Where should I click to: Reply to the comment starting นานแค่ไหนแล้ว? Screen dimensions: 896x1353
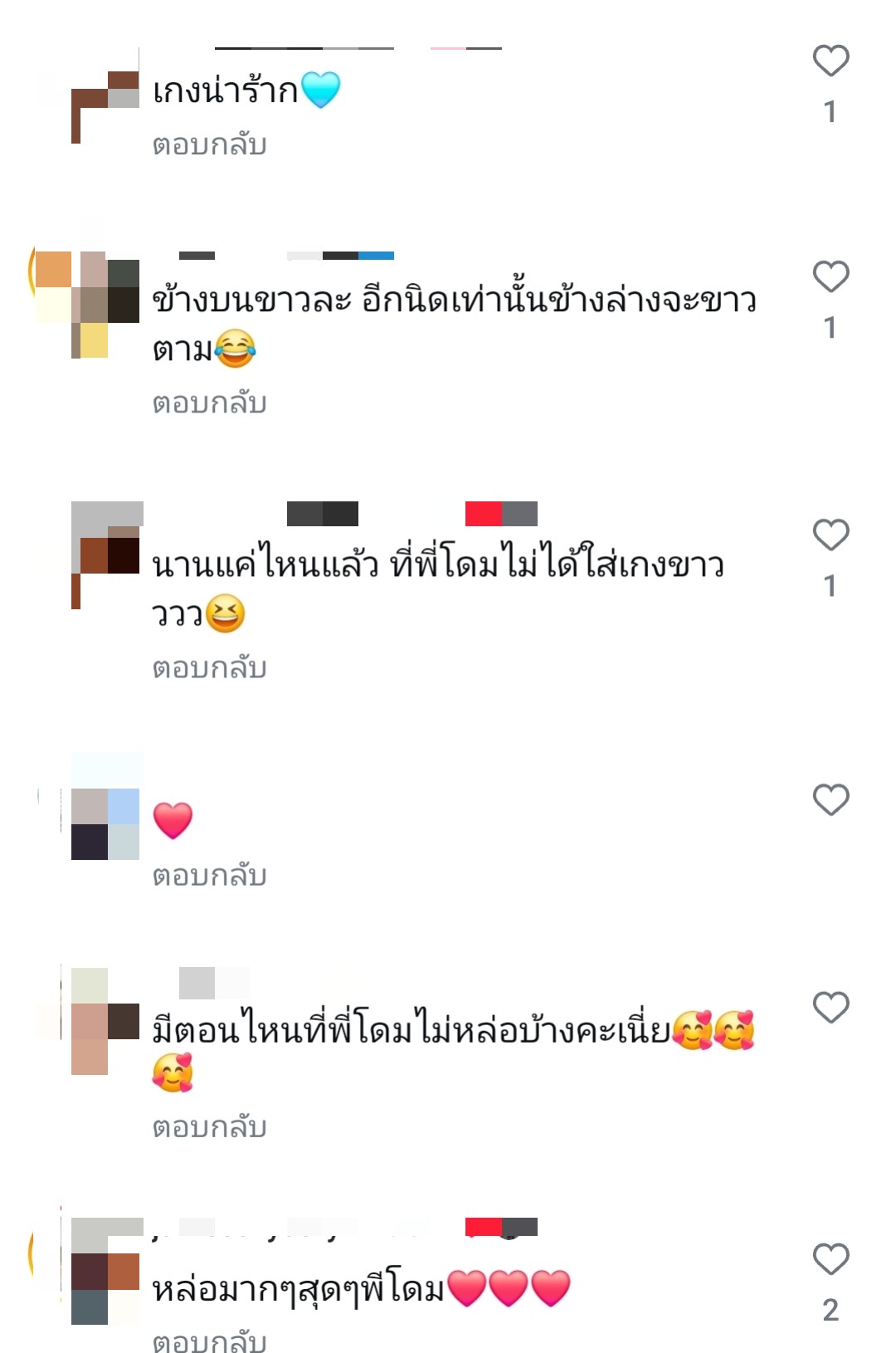209,668
